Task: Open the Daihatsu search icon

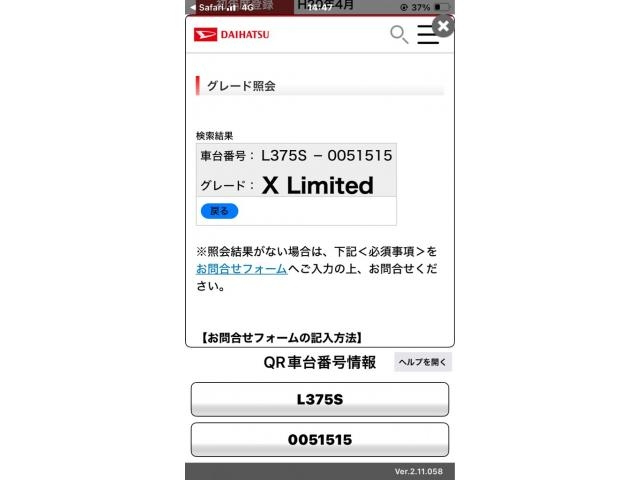Action: [x=398, y=35]
